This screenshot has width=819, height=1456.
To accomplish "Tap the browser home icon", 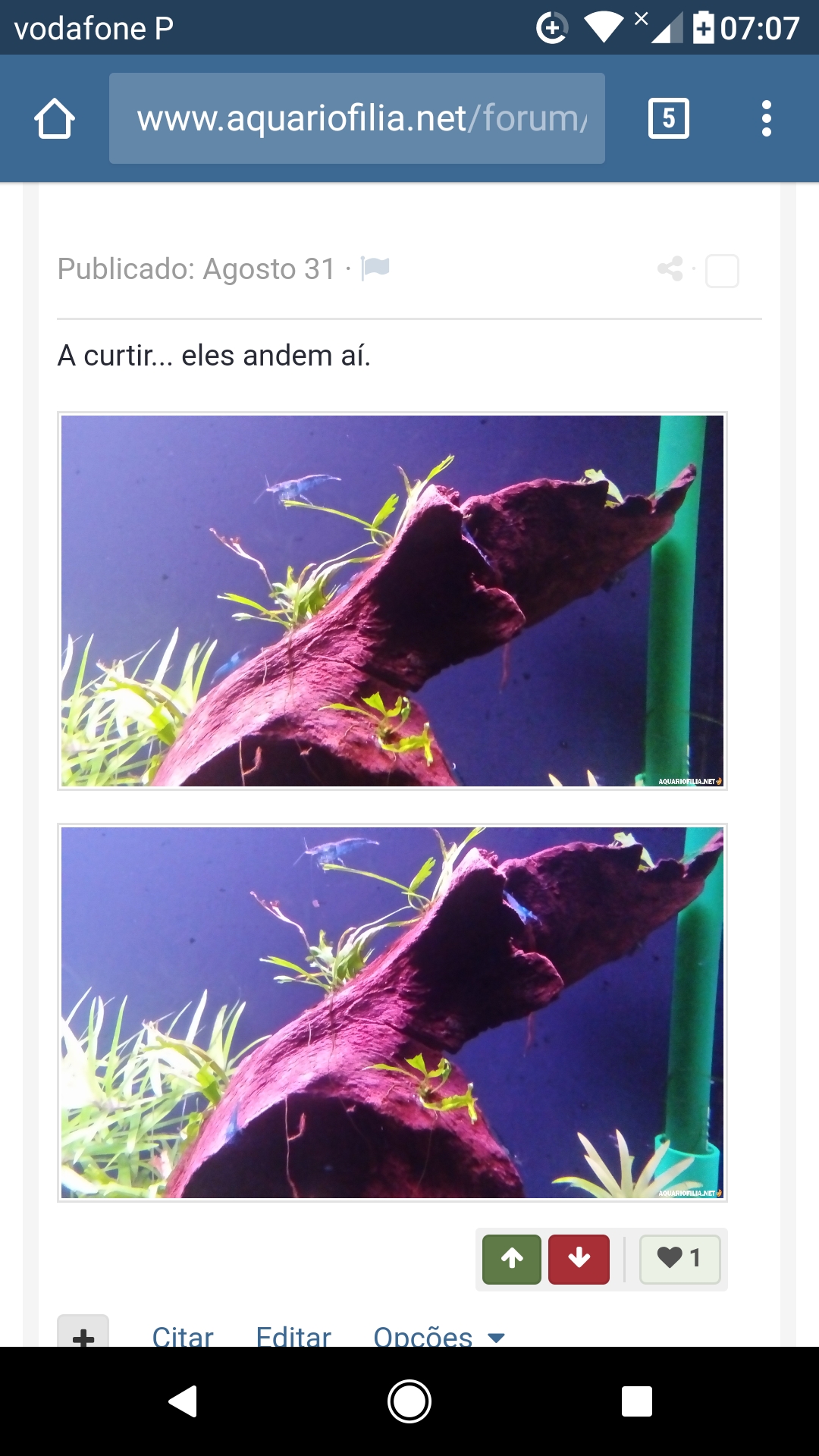I will click(x=55, y=118).
